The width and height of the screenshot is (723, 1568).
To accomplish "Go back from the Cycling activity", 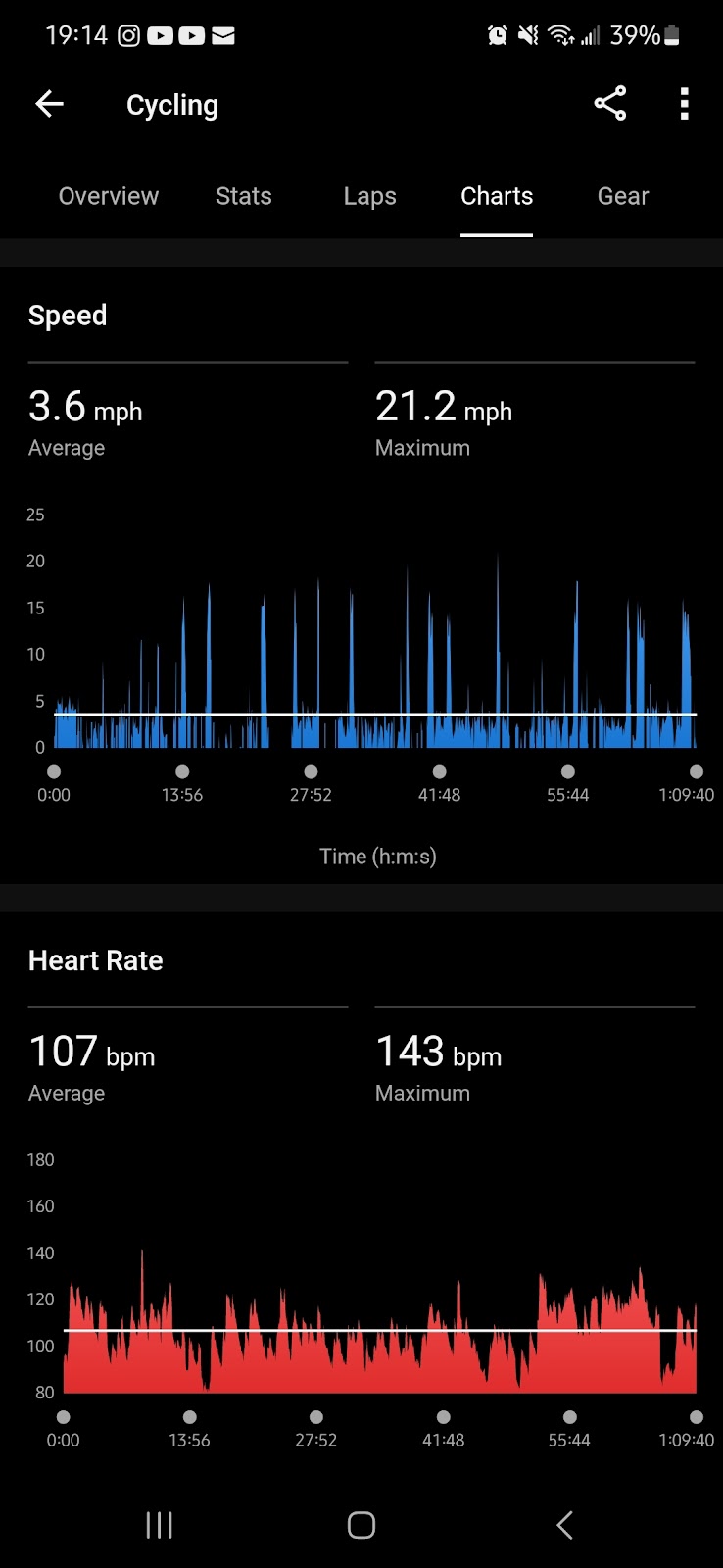I will click(x=49, y=104).
